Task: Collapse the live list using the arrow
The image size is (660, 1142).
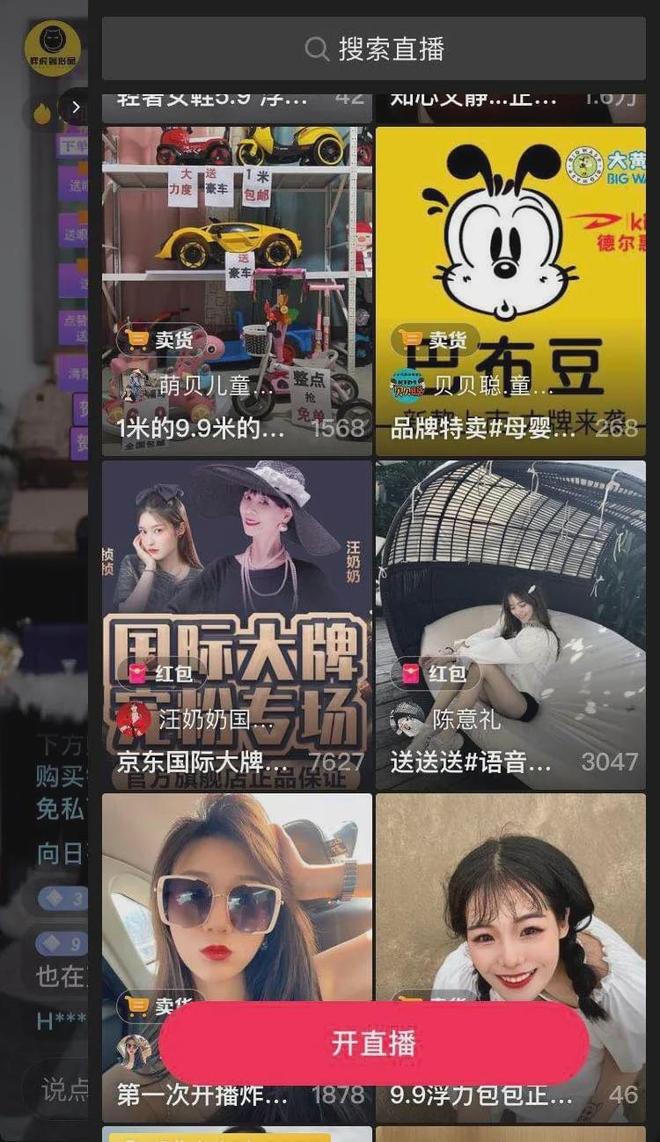Action: (74, 107)
